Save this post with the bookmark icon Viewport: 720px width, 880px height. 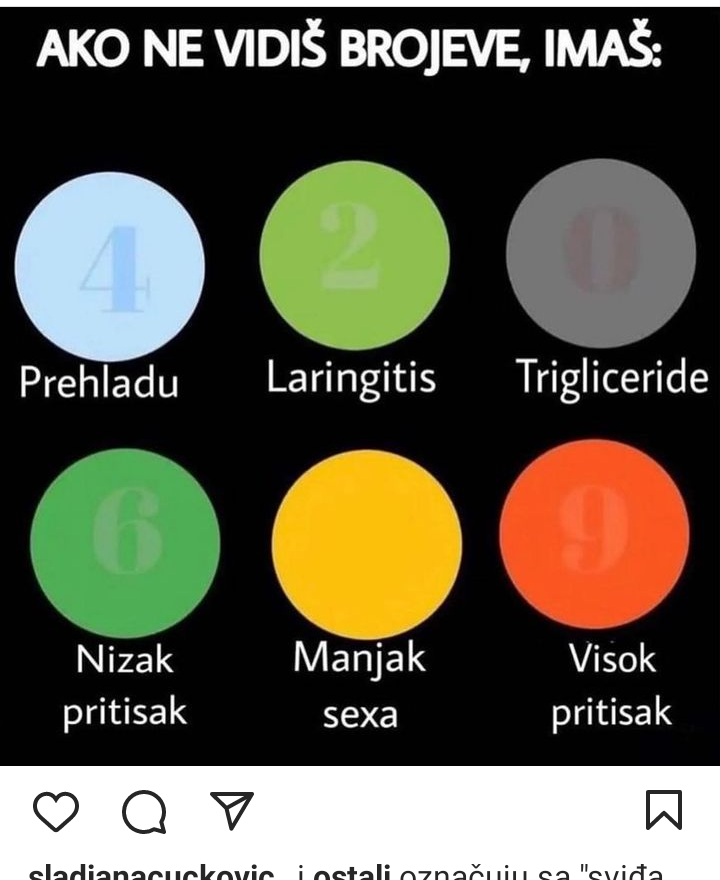[663, 811]
